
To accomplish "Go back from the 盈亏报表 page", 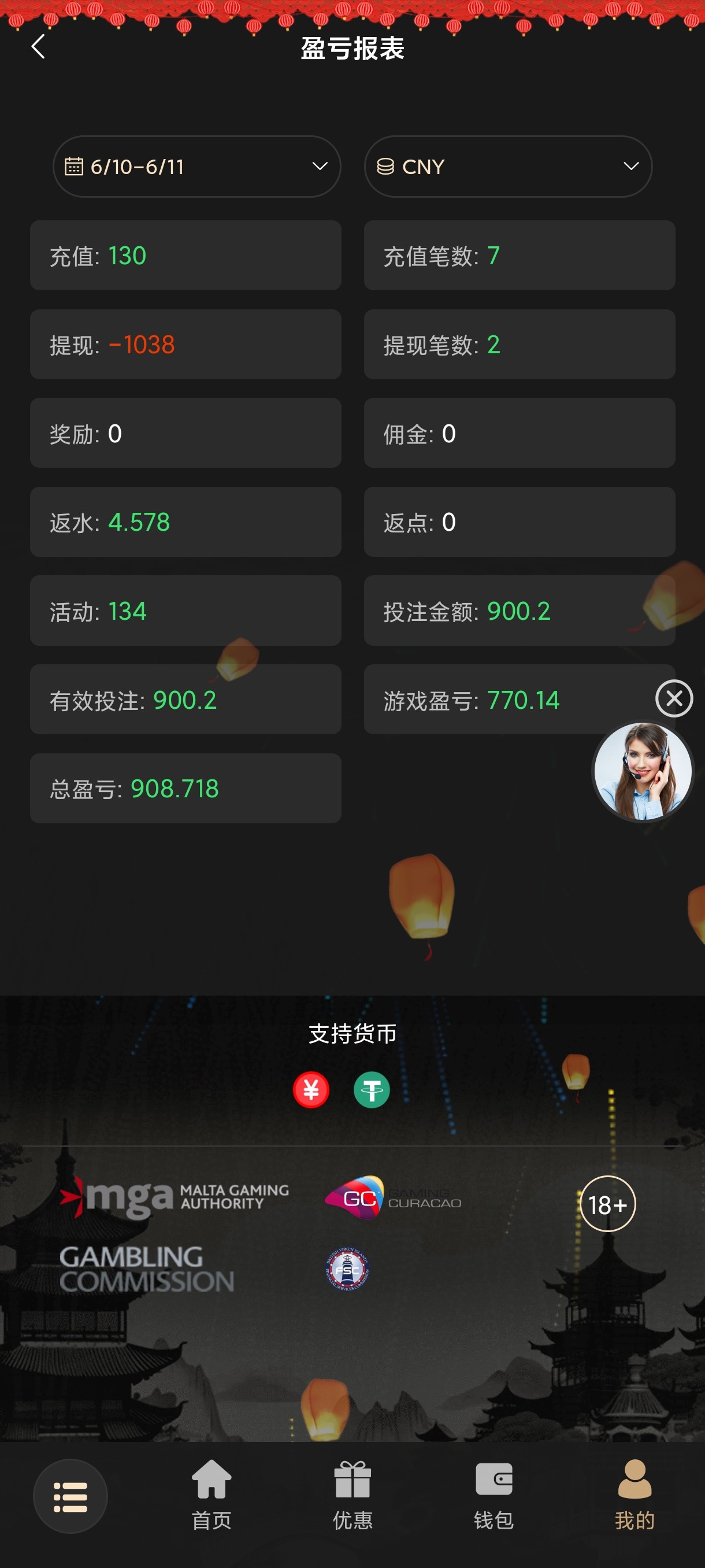I will click(x=38, y=47).
